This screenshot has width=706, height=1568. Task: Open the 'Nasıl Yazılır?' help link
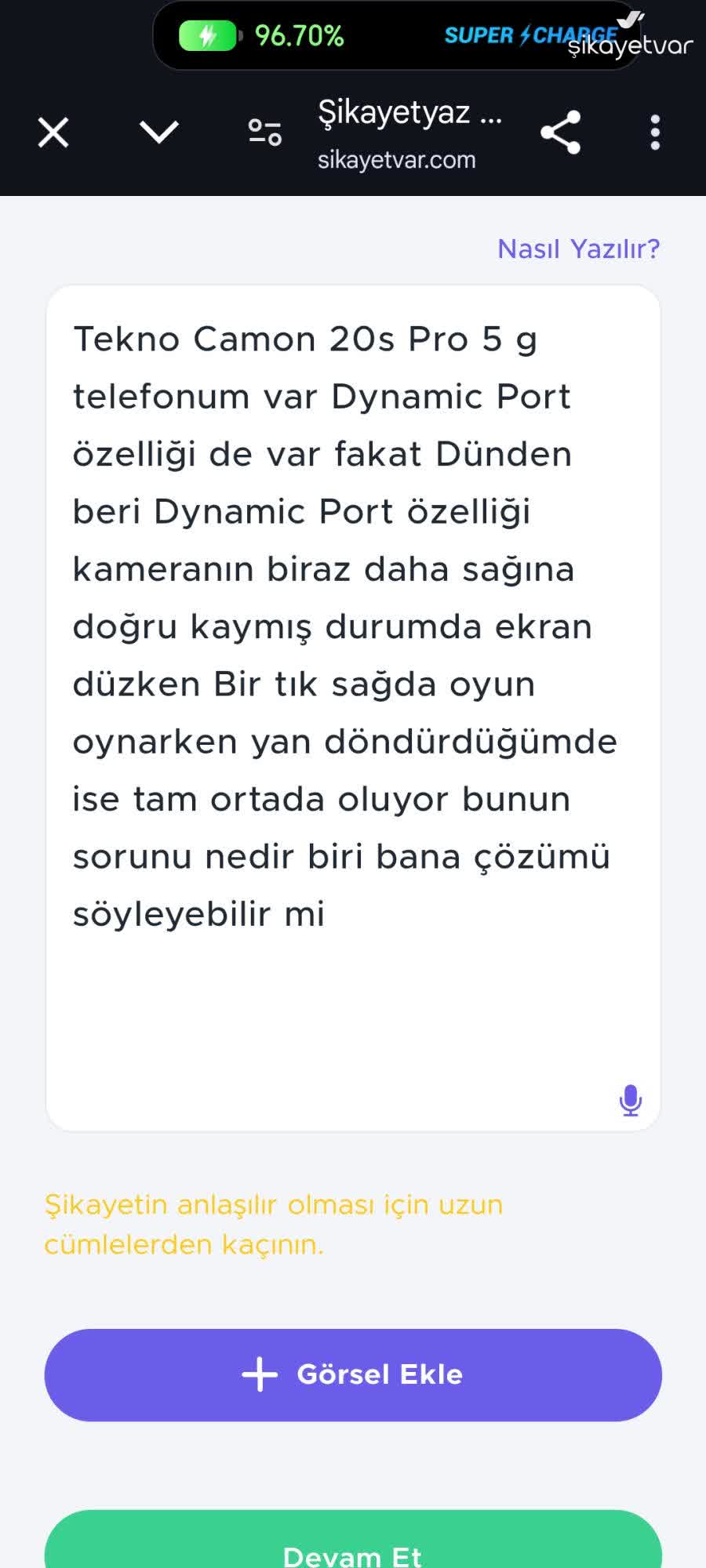pyautogui.click(x=578, y=249)
